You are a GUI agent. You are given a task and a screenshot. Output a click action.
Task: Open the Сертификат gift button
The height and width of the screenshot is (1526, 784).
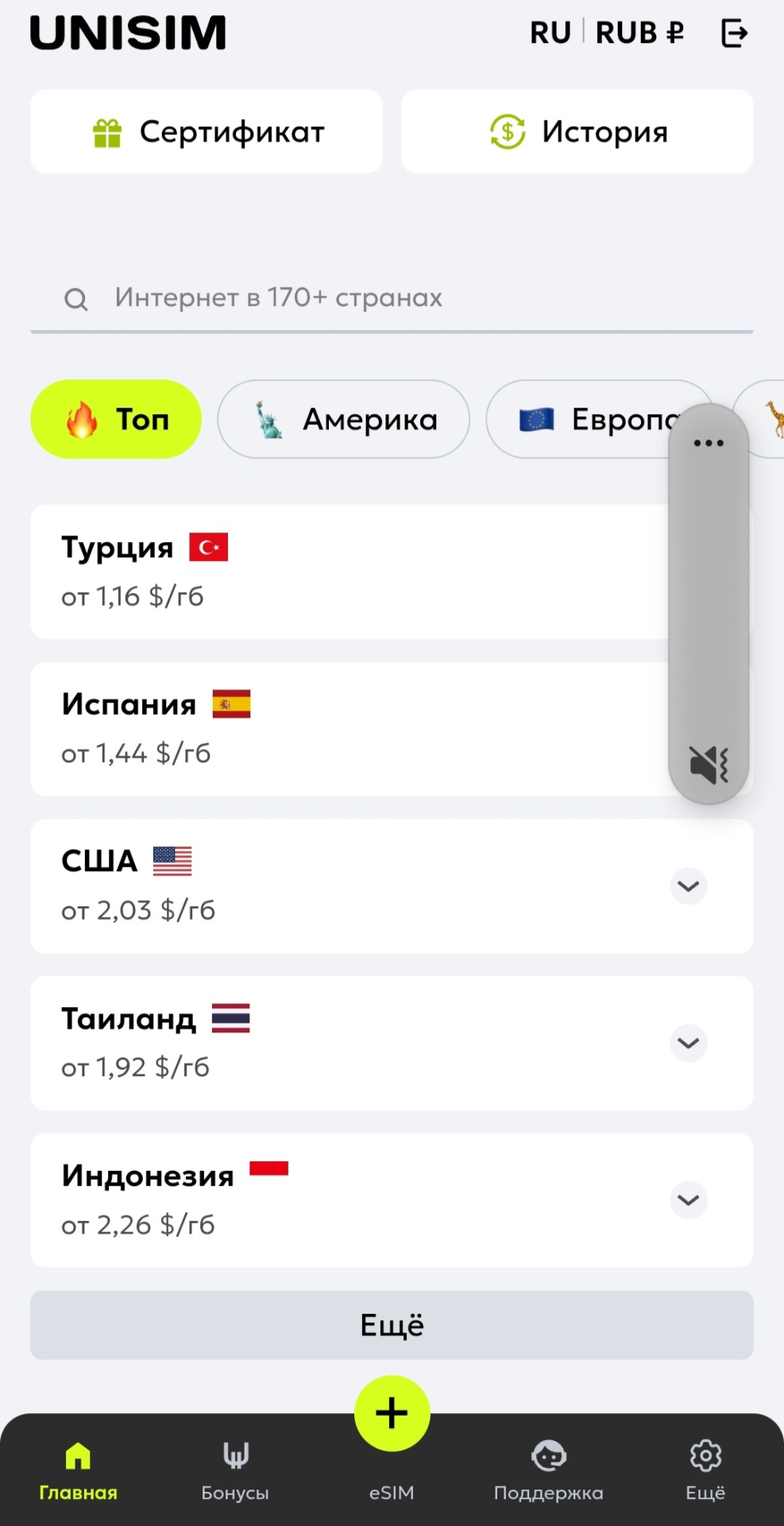click(x=207, y=132)
